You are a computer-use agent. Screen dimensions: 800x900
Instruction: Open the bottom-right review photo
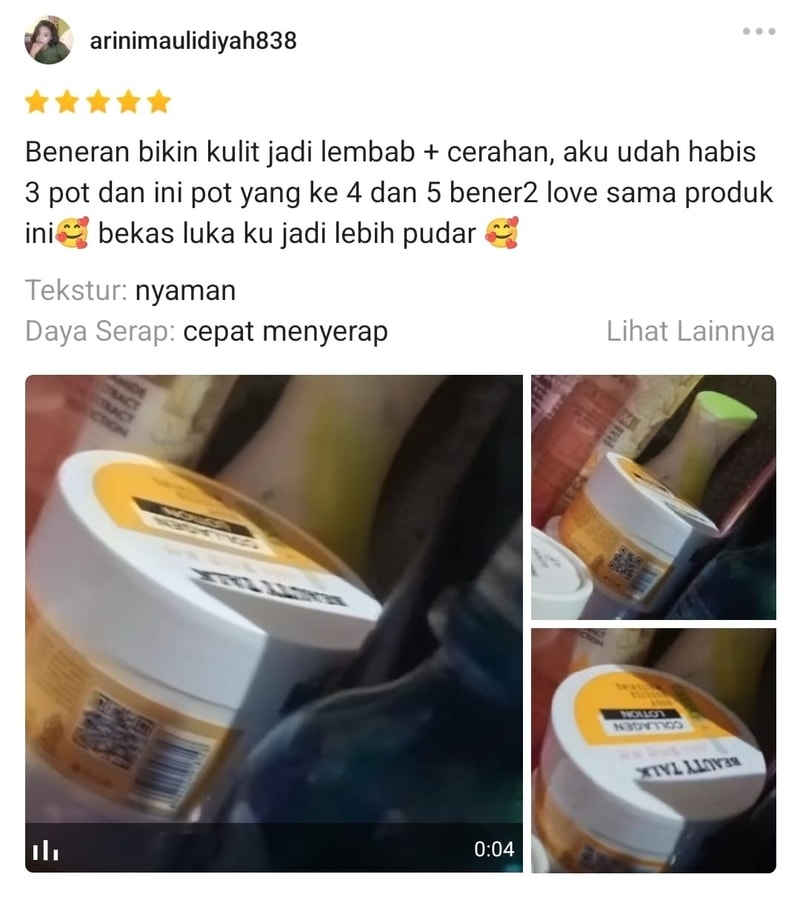tap(653, 750)
